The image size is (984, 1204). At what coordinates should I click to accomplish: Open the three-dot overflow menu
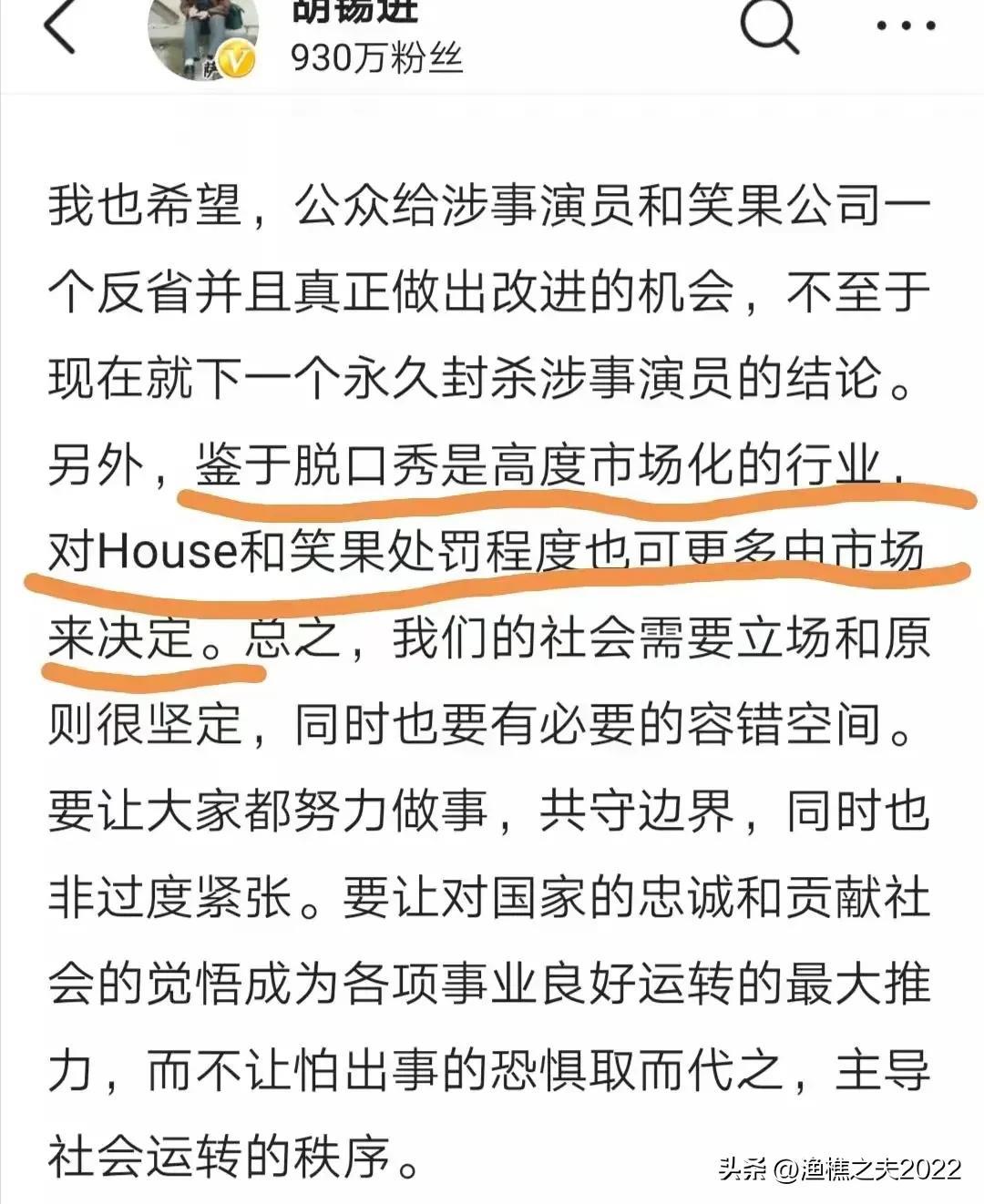coord(905,26)
